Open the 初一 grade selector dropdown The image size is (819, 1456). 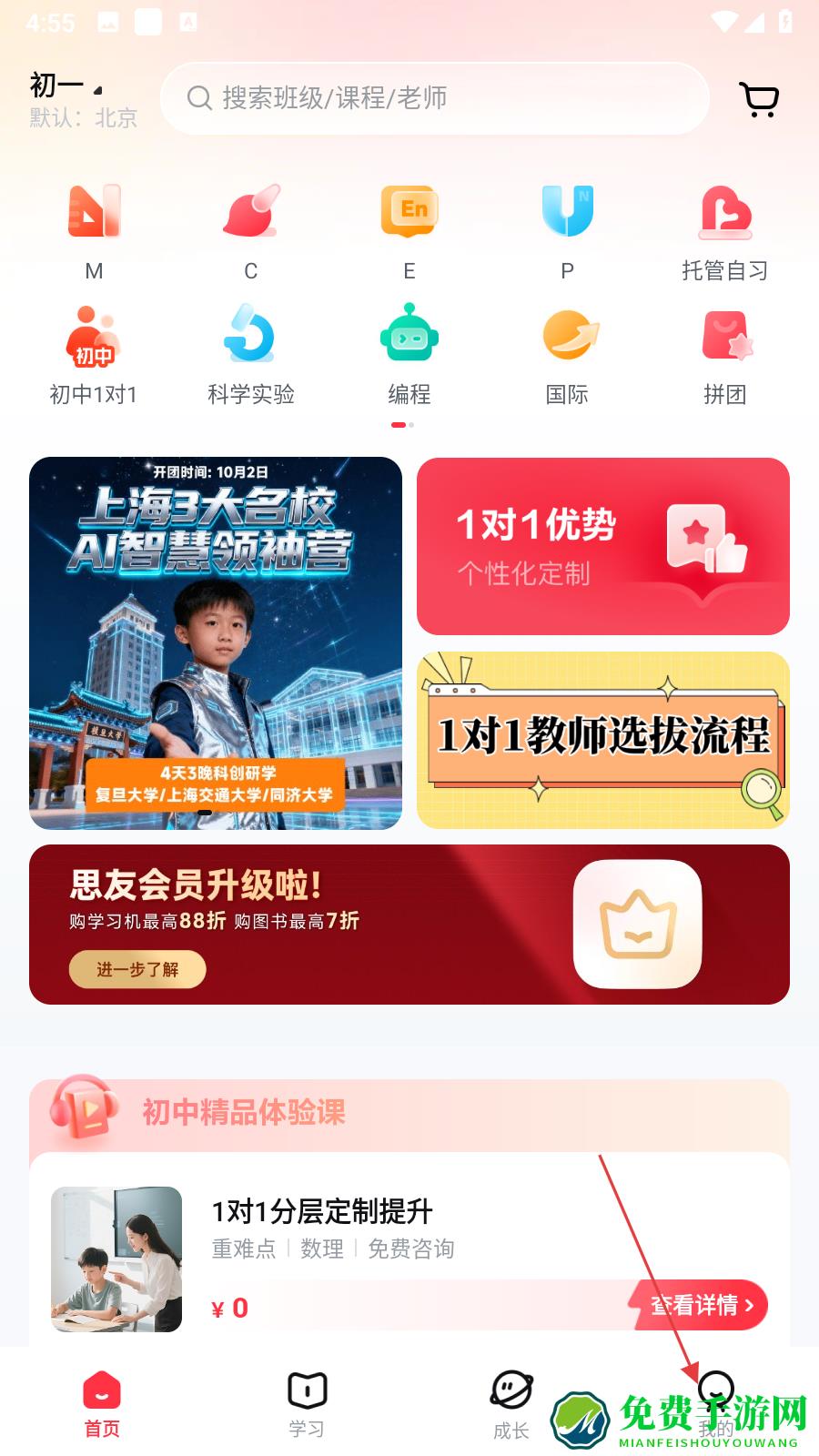[66, 87]
